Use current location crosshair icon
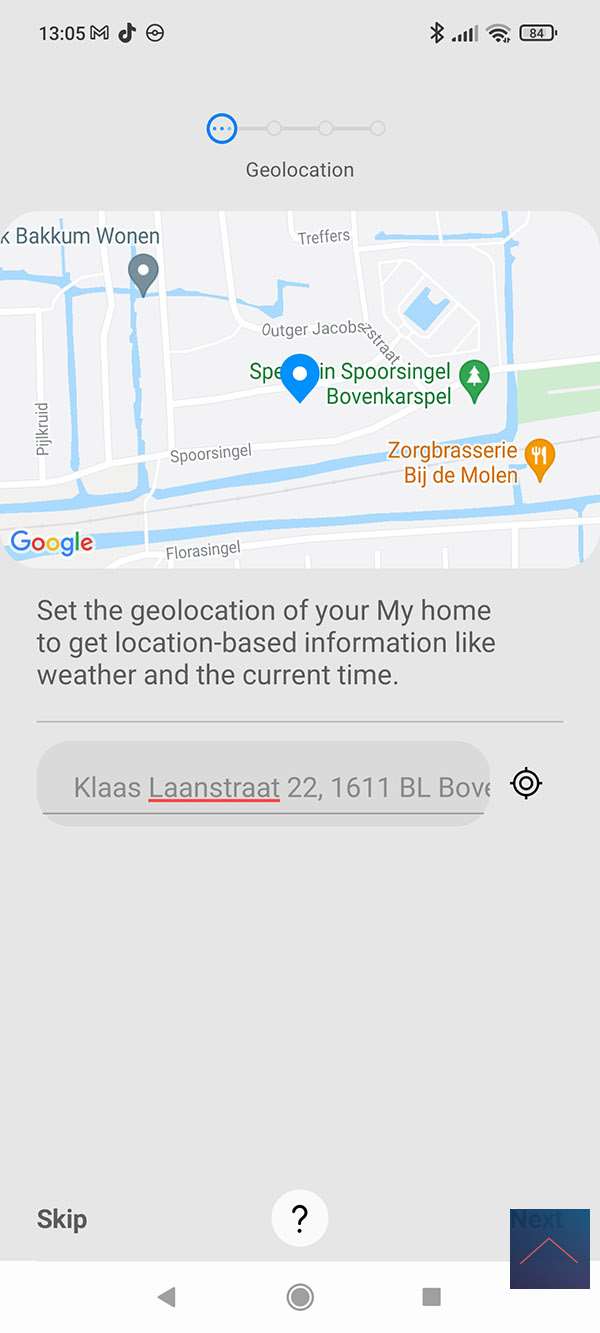 coord(526,783)
